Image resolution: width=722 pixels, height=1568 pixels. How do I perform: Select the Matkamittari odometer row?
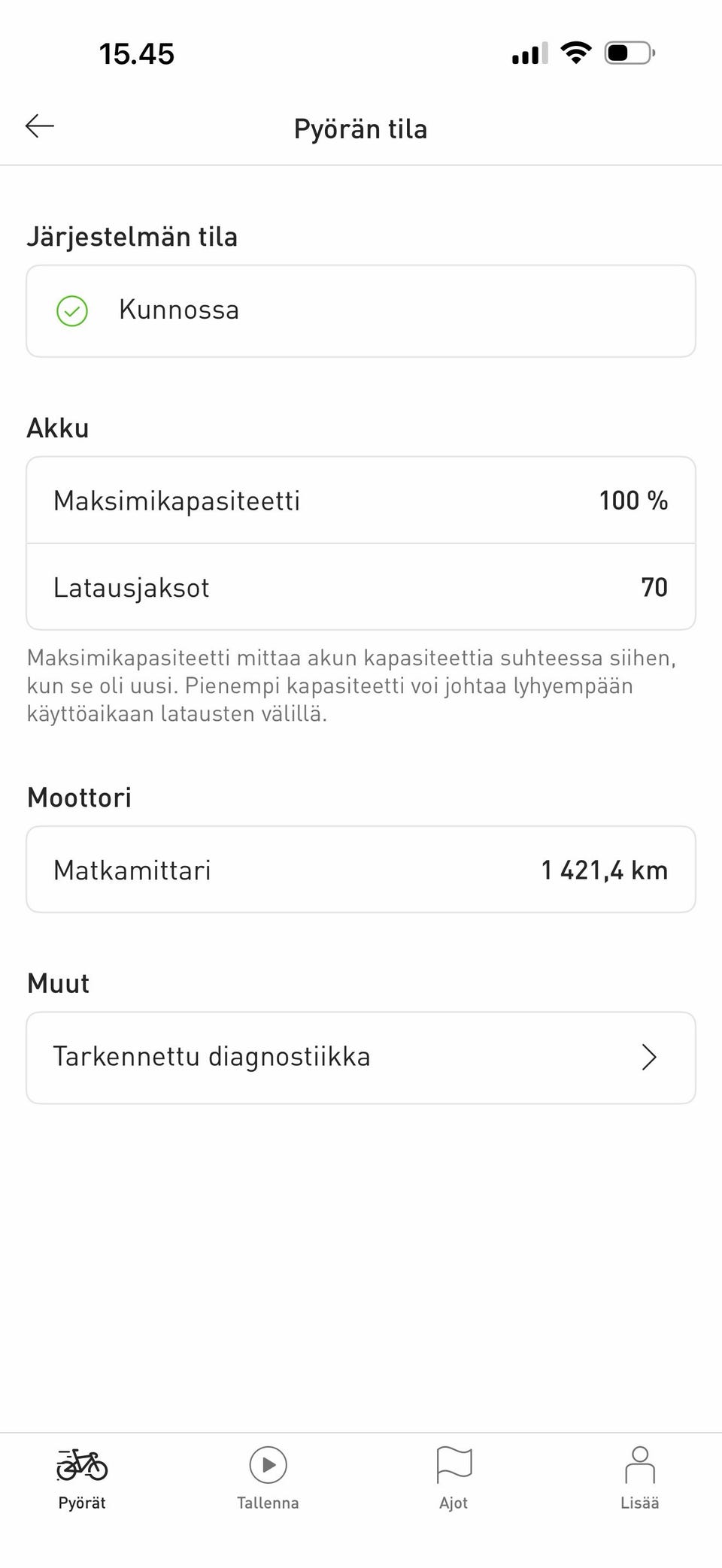pos(361,869)
